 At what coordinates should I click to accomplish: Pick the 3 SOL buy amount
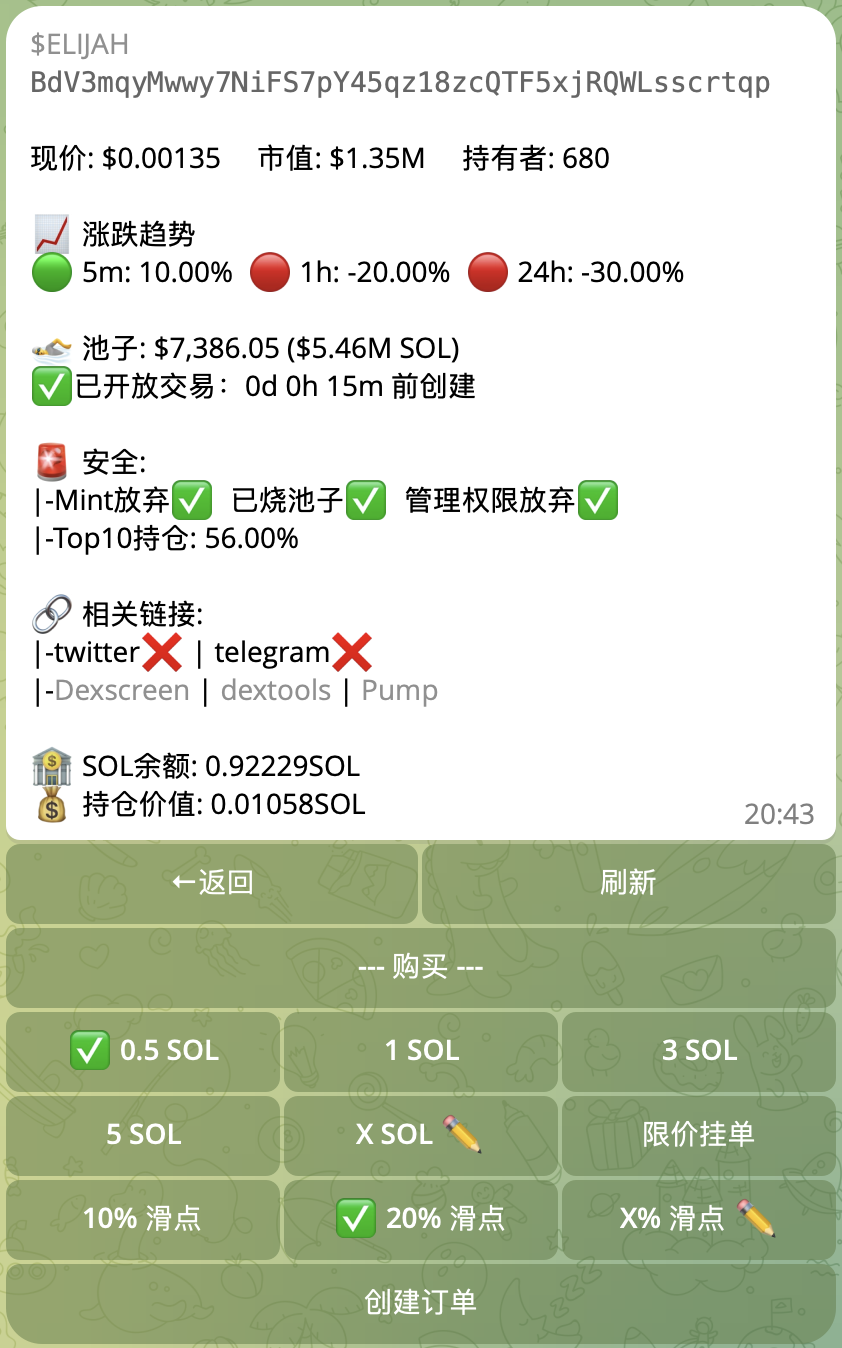(698, 1051)
